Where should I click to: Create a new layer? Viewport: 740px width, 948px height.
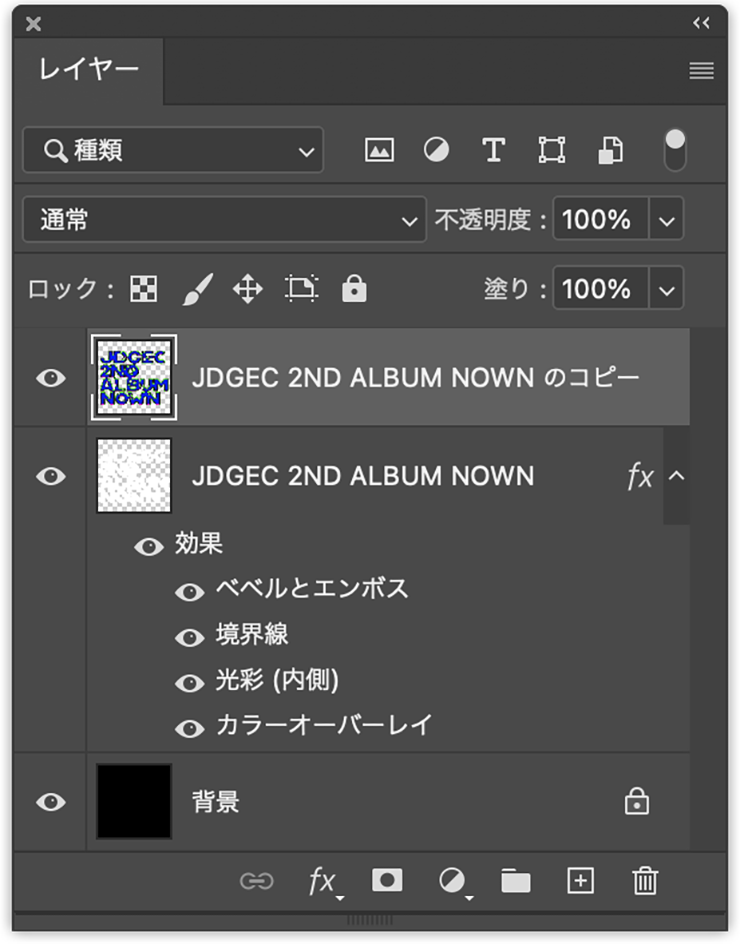580,880
